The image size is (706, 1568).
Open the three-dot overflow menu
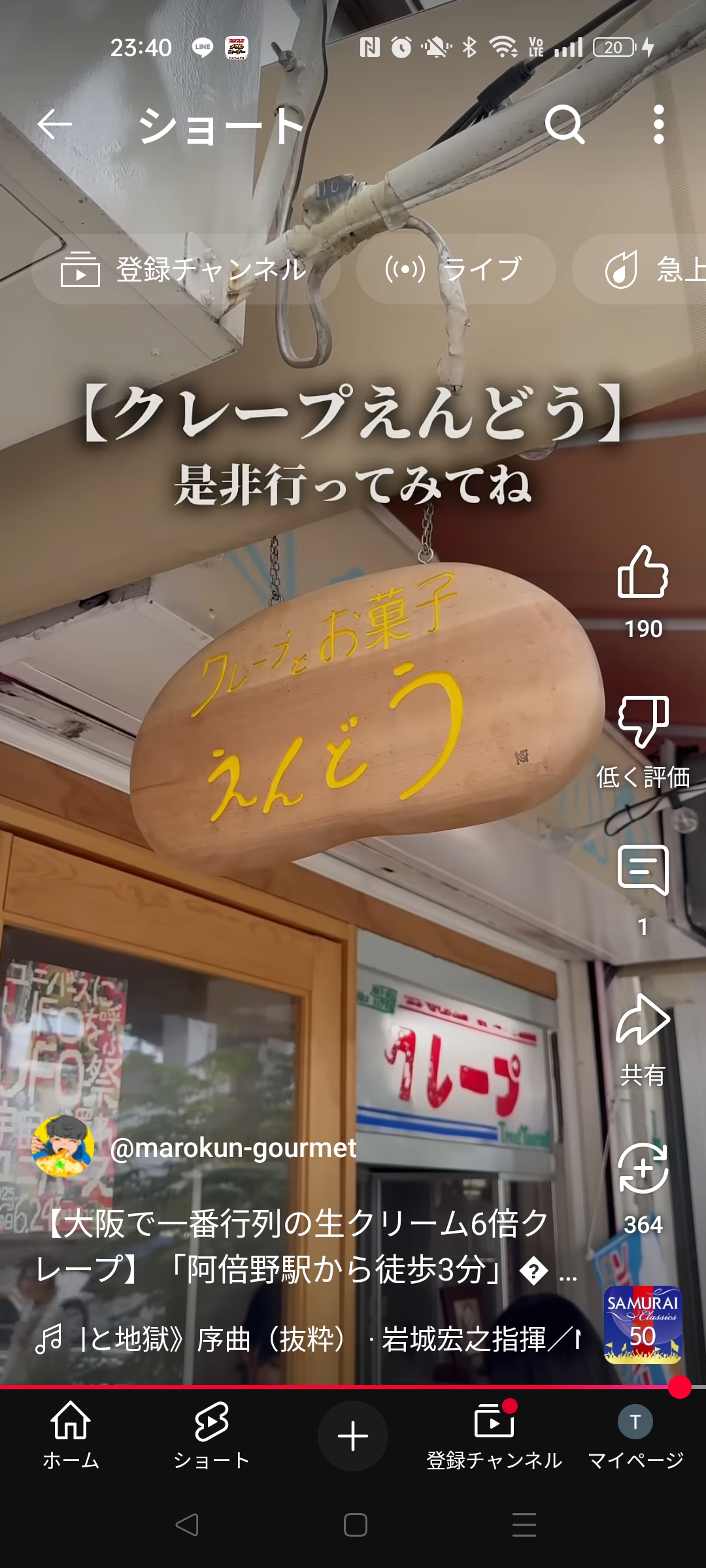(x=658, y=124)
